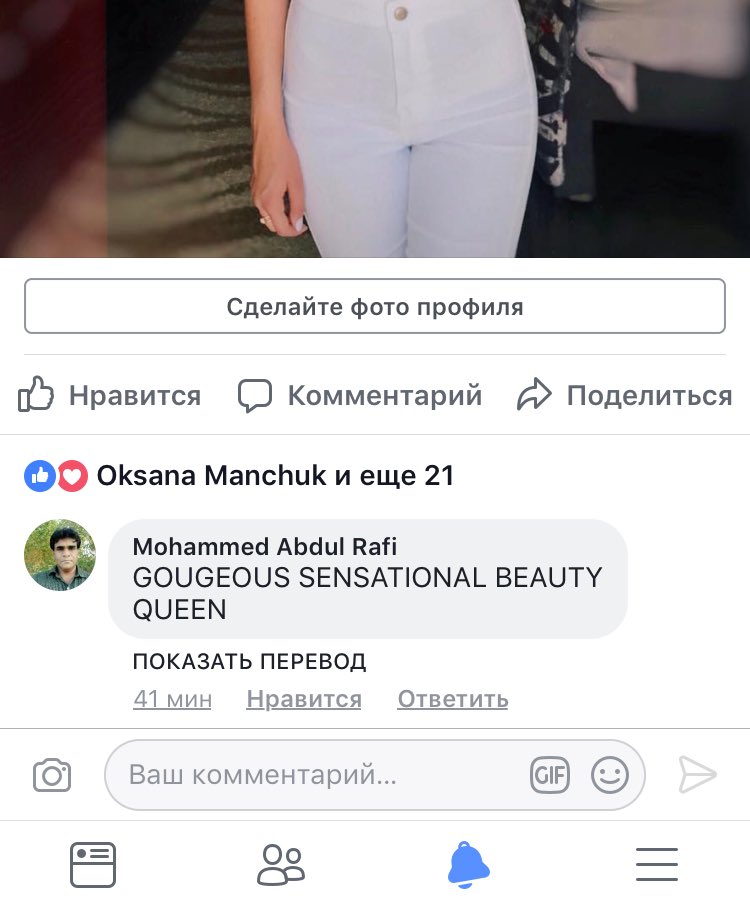750x908 pixels.
Task: Like the post with Нравится
Action: point(110,396)
